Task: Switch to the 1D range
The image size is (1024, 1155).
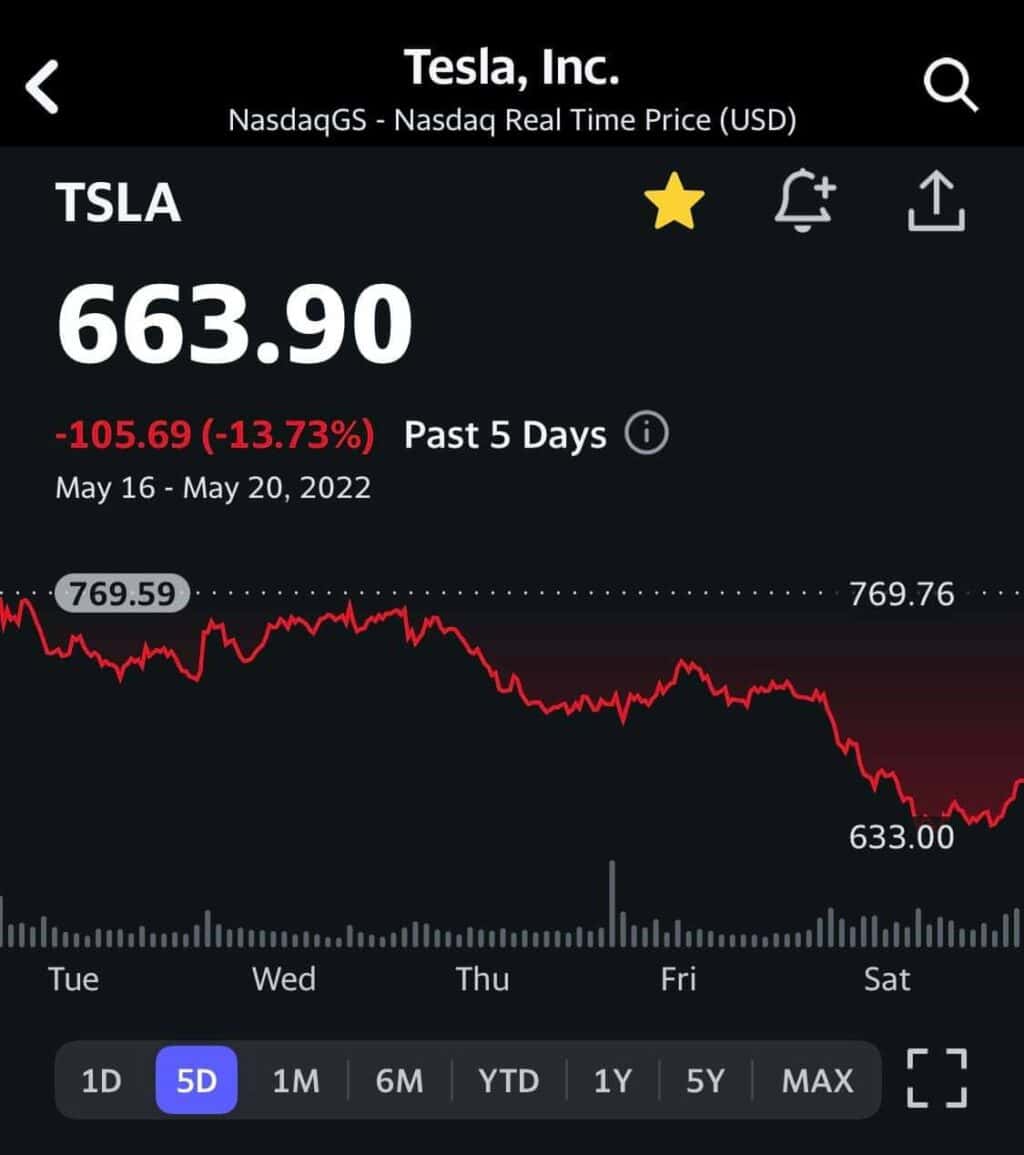Action: point(101,1081)
